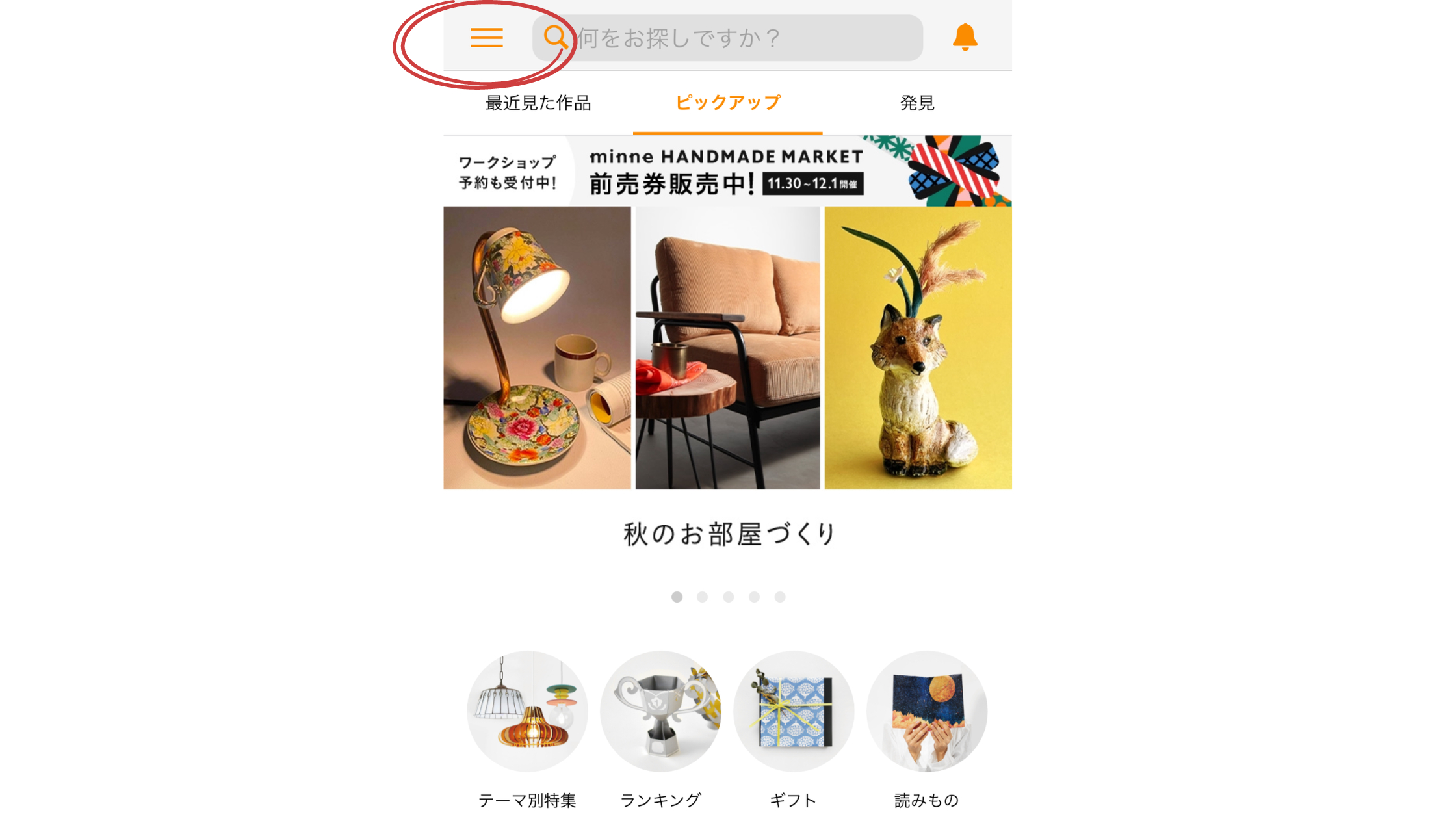The image size is (1456, 819).
Task: Open the notifications bell
Action: (965, 37)
